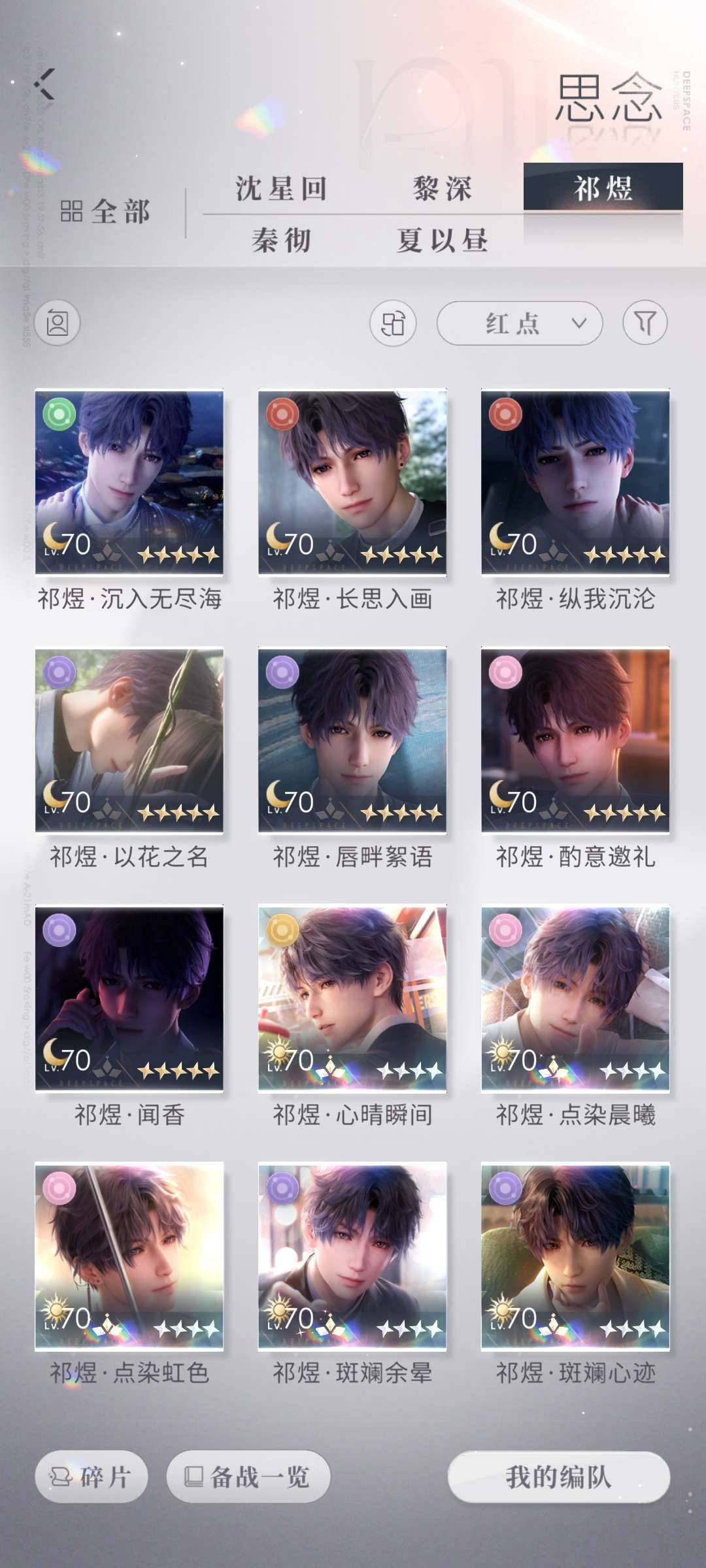
Task: Expand the 红点 sort dropdown
Action: pos(519,323)
